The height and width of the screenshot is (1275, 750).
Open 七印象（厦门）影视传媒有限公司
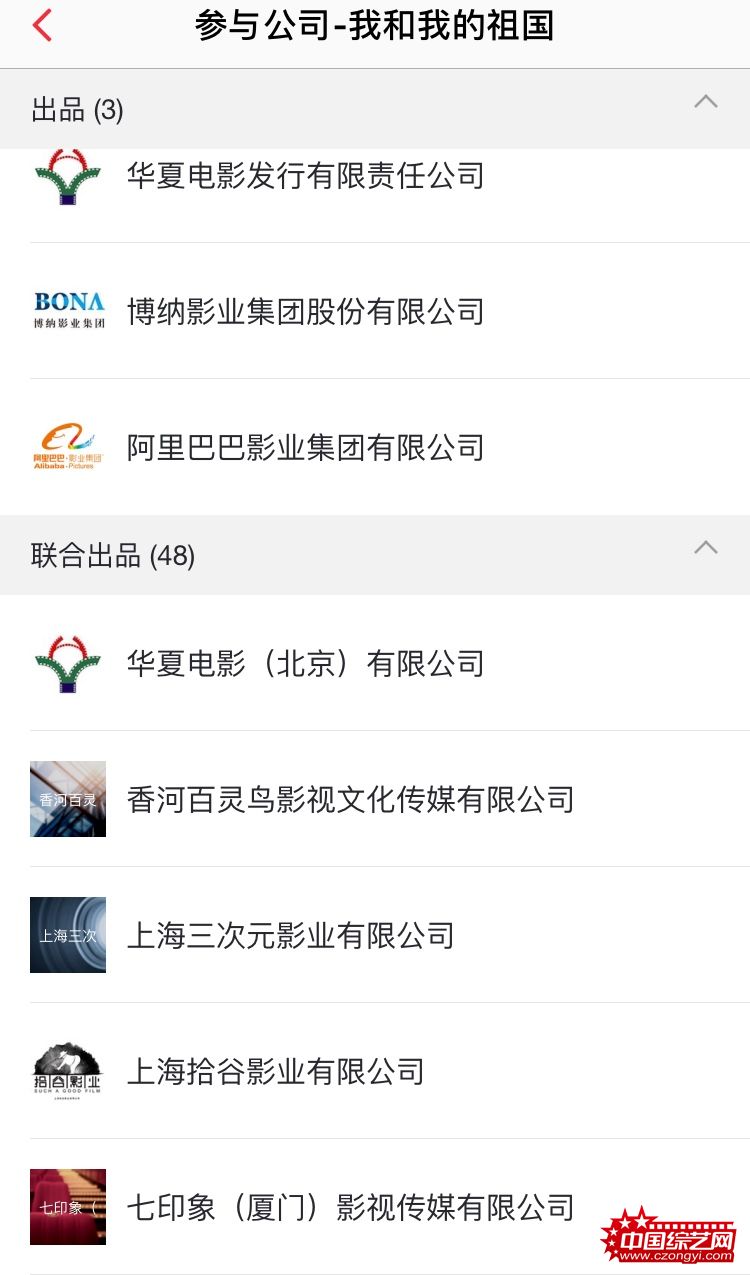(x=375, y=1207)
